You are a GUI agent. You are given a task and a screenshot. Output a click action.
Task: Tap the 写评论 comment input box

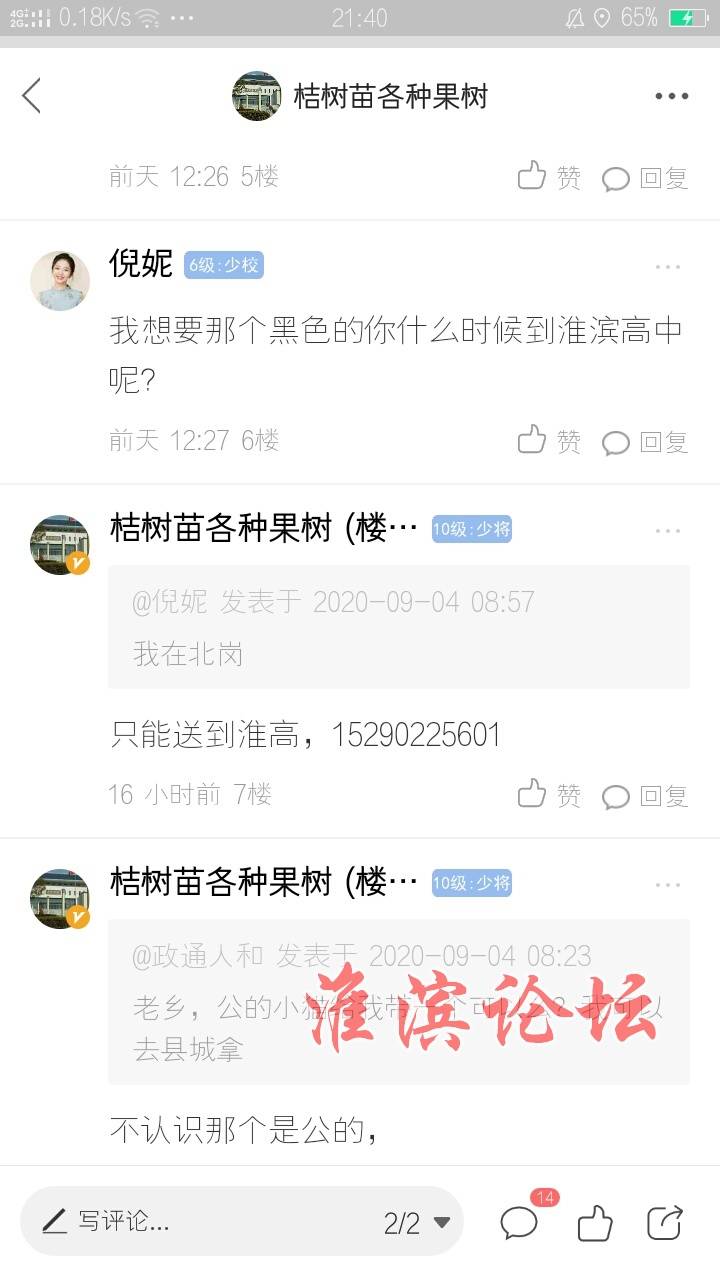coord(200,1221)
